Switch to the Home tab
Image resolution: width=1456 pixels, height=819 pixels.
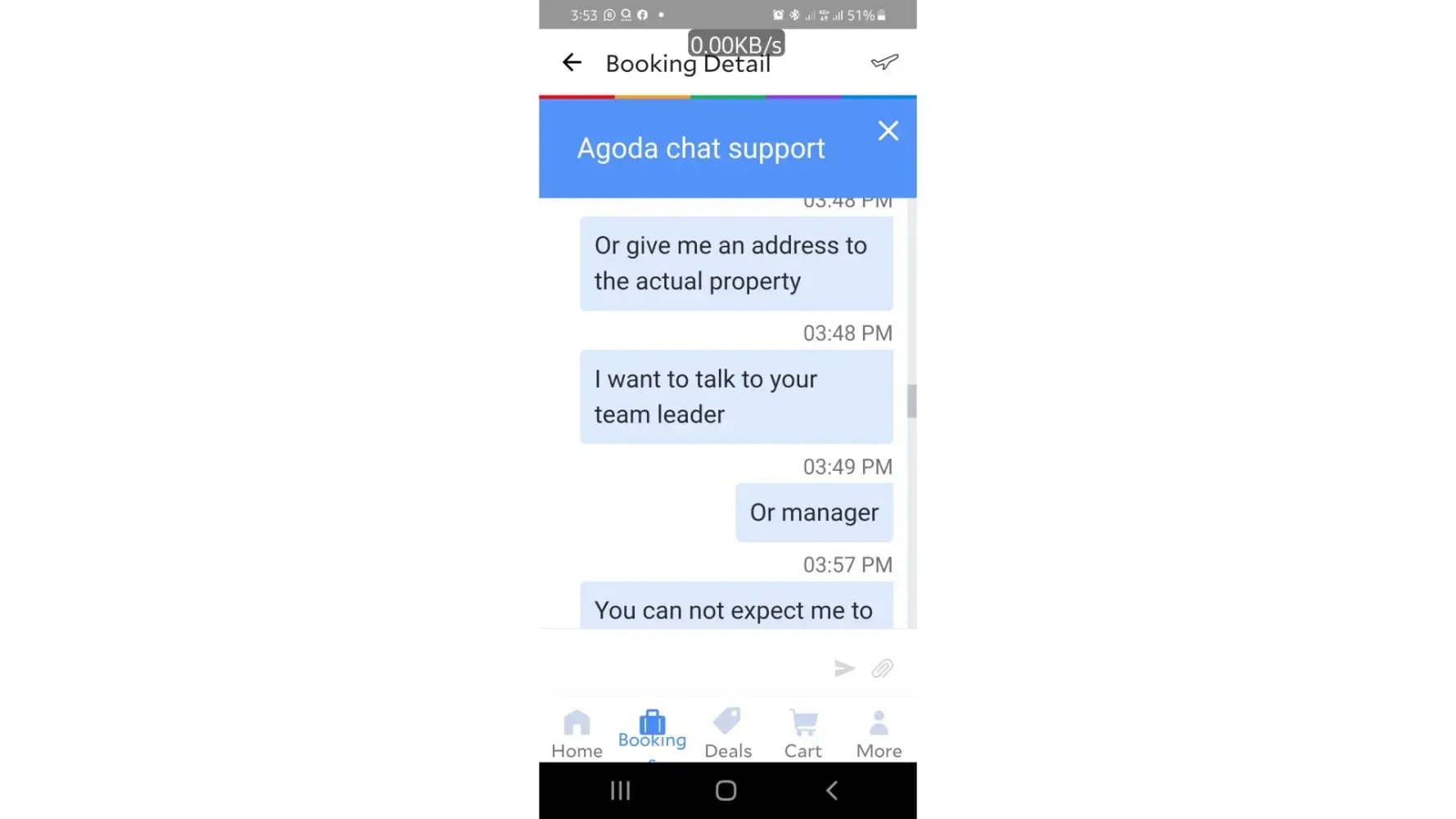click(x=577, y=734)
